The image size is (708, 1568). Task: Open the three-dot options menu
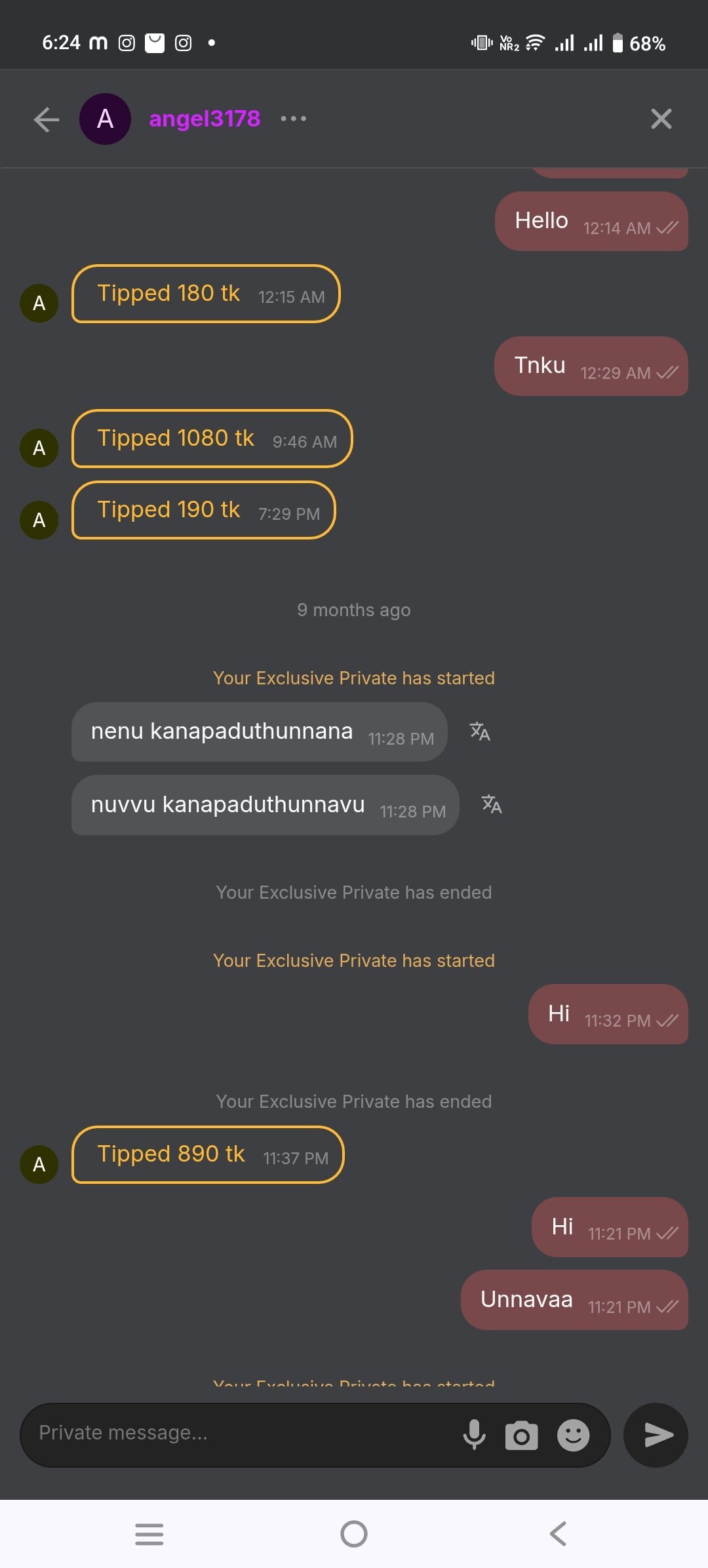293,119
